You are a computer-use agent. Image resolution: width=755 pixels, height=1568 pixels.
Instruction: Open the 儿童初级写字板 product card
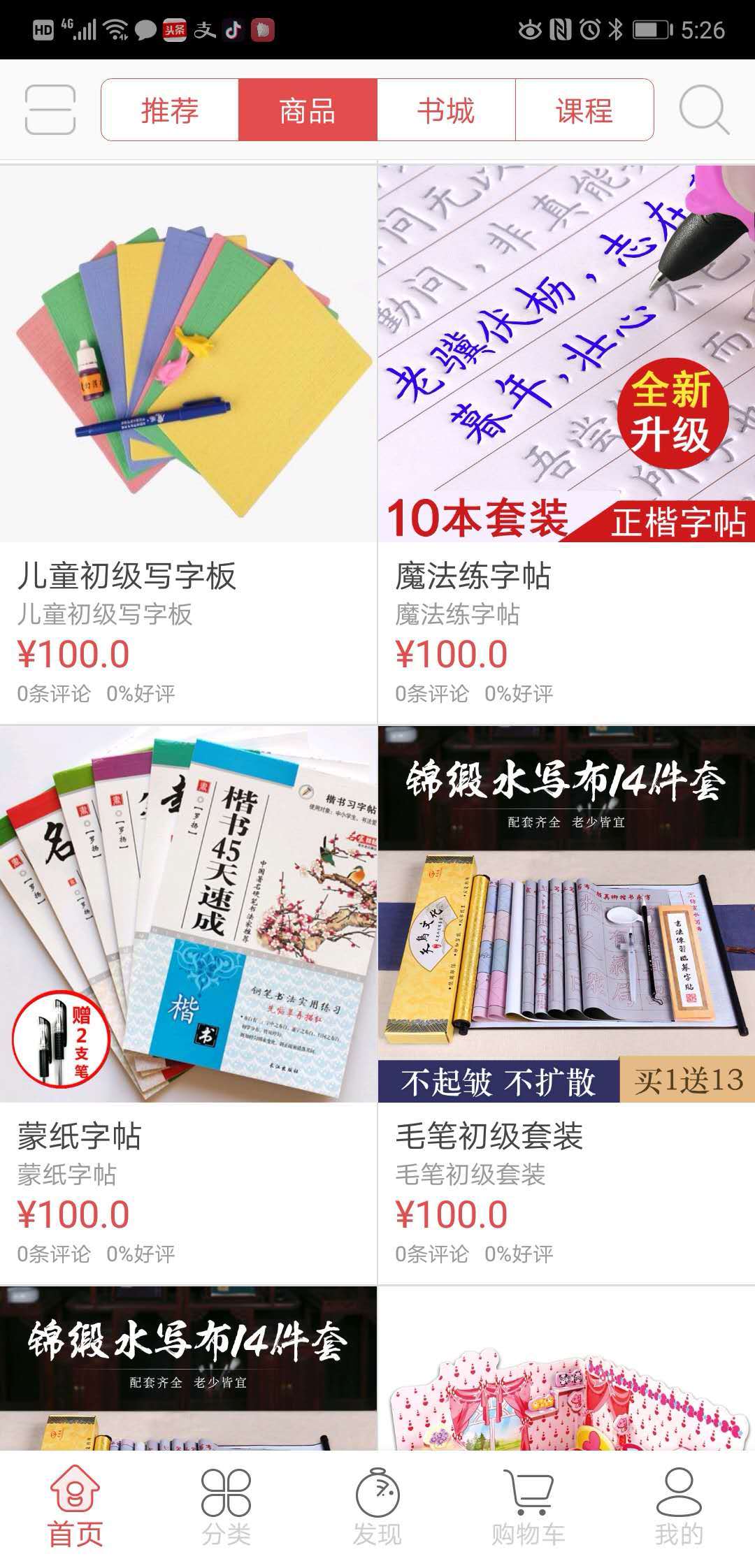pos(188,444)
